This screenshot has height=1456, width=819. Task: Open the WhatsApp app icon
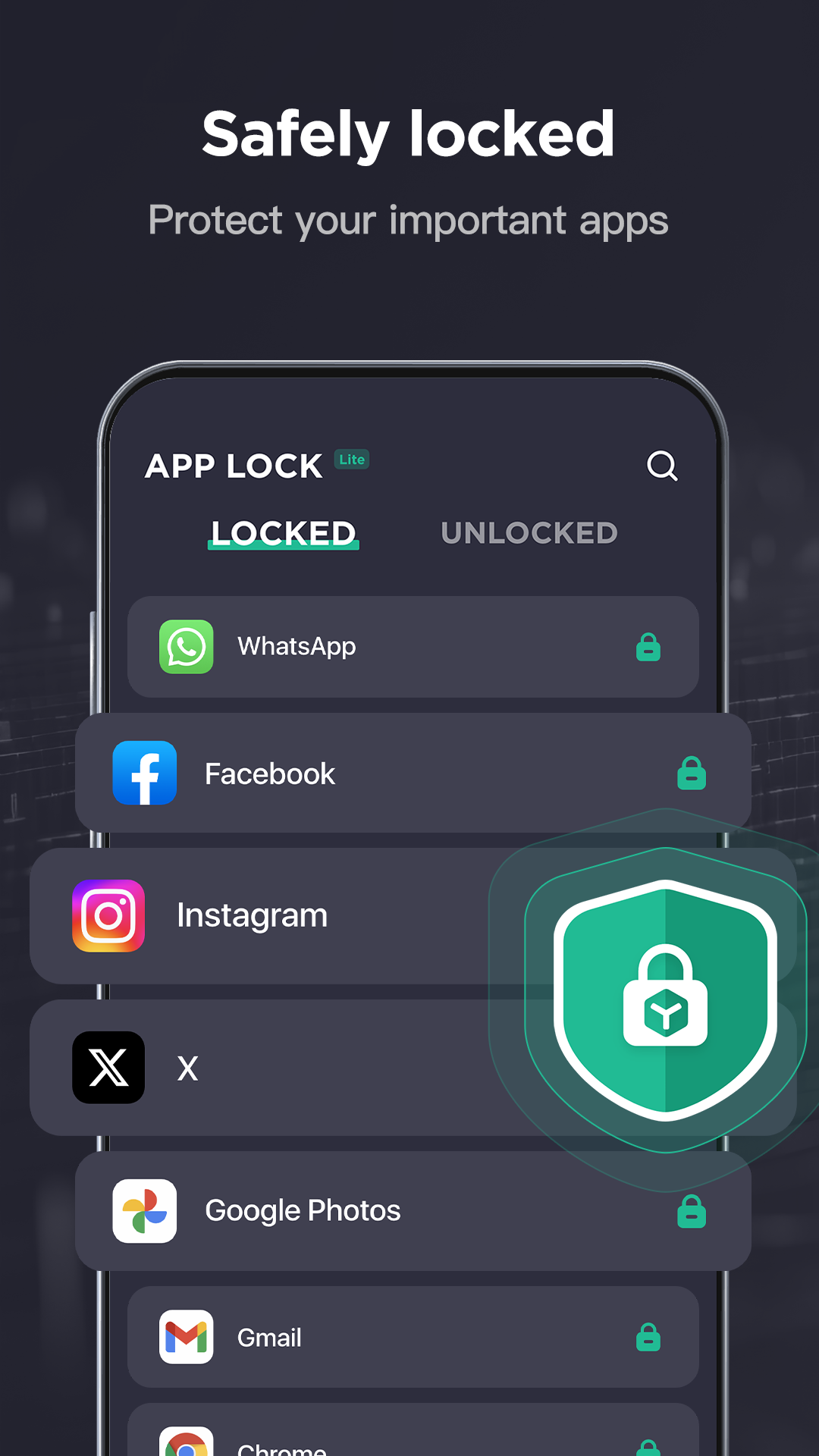pos(186,646)
